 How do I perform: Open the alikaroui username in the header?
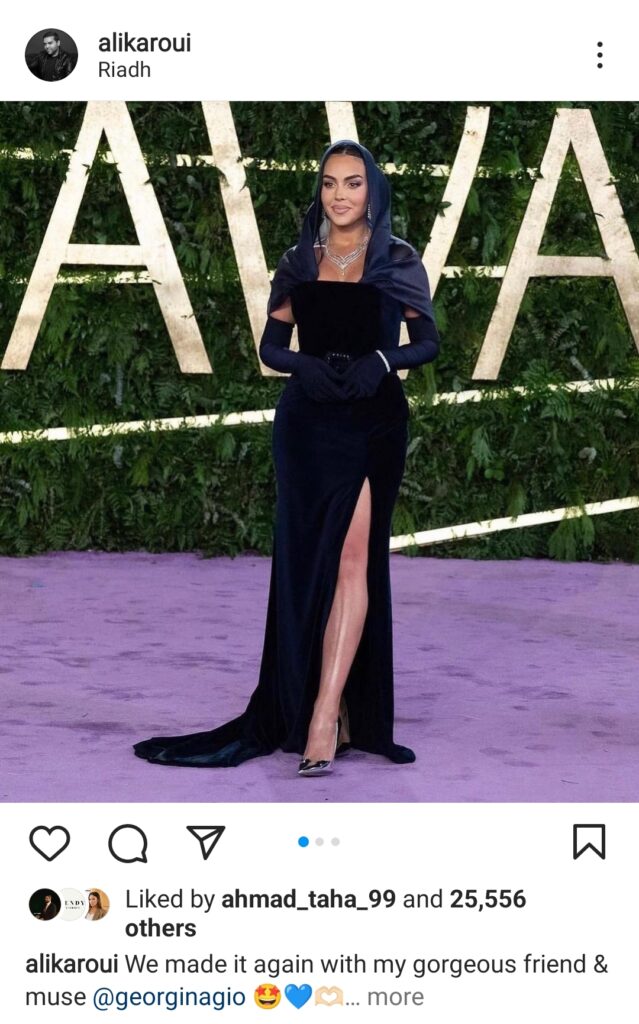click(144, 42)
